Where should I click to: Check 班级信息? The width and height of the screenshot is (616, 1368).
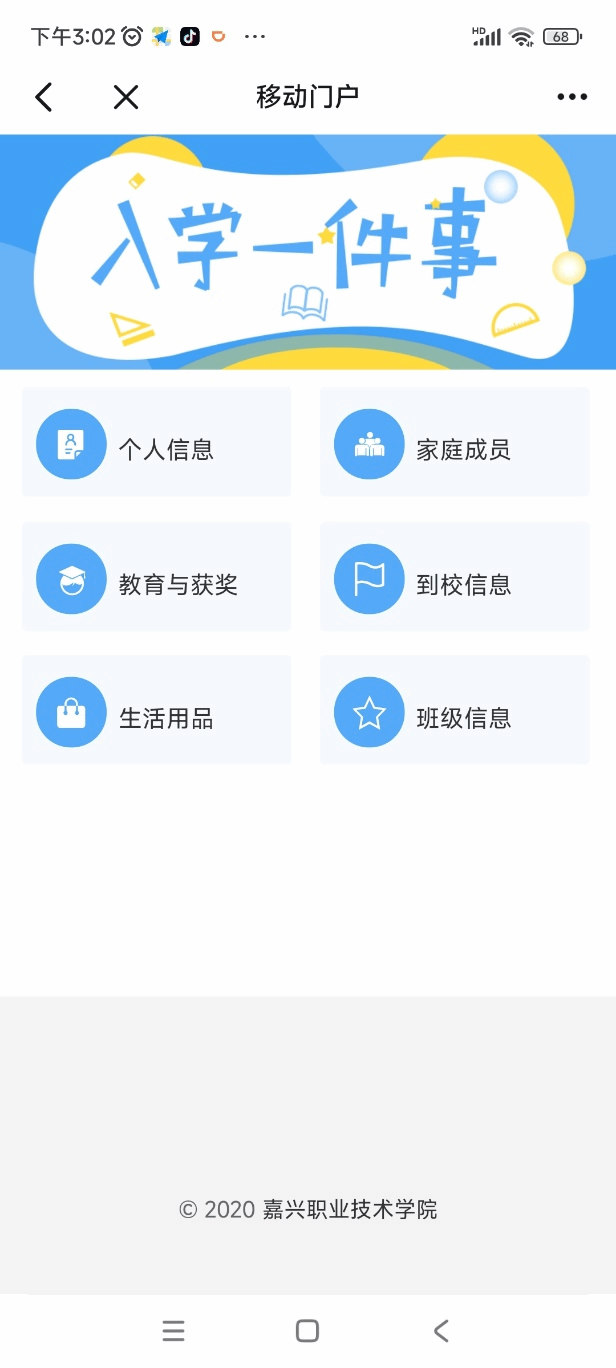click(454, 711)
